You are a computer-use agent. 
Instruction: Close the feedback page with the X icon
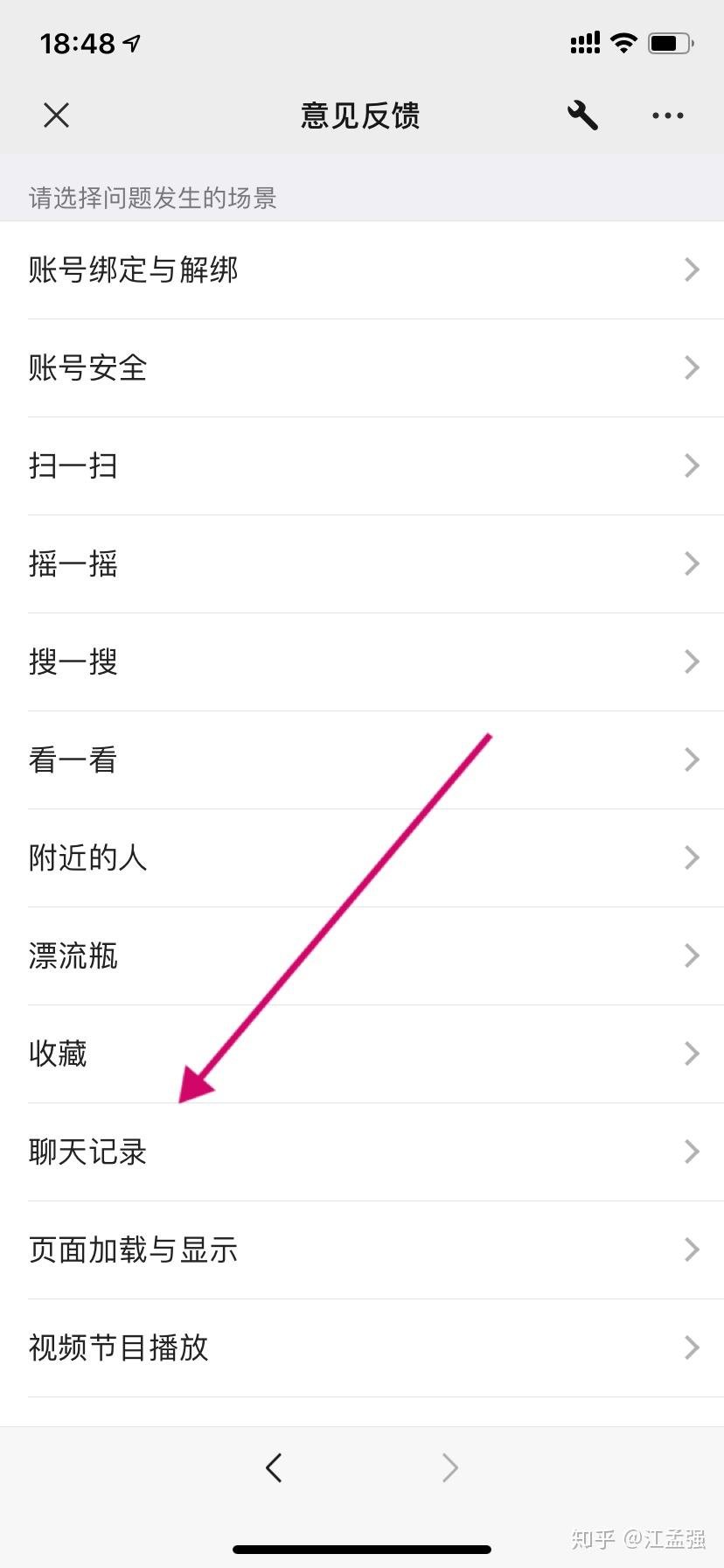pyautogui.click(x=56, y=115)
